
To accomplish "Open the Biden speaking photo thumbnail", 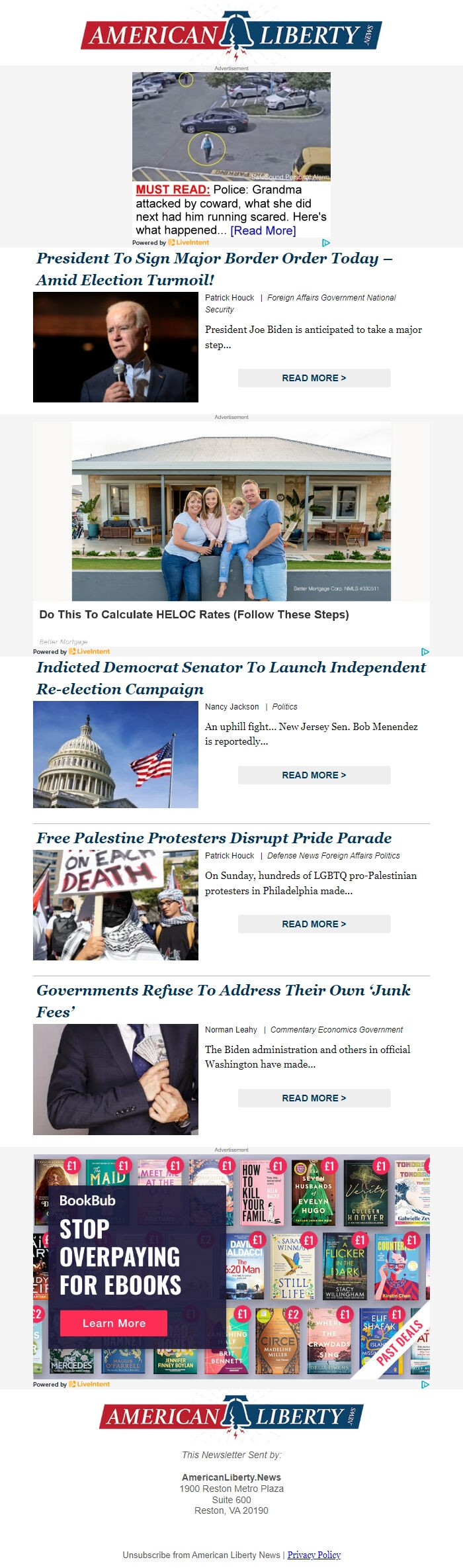I will [116, 347].
